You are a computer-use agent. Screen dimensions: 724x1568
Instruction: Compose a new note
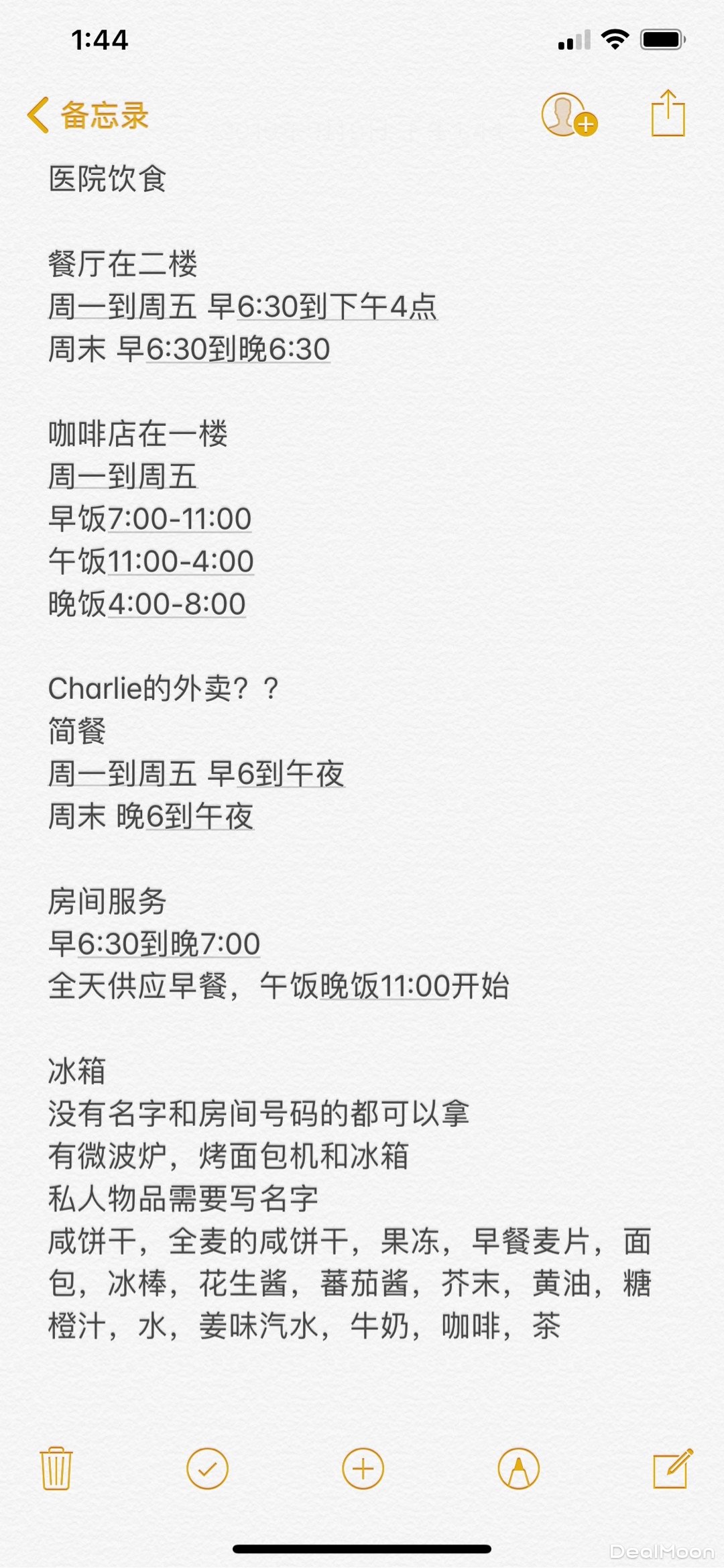(672, 1469)
